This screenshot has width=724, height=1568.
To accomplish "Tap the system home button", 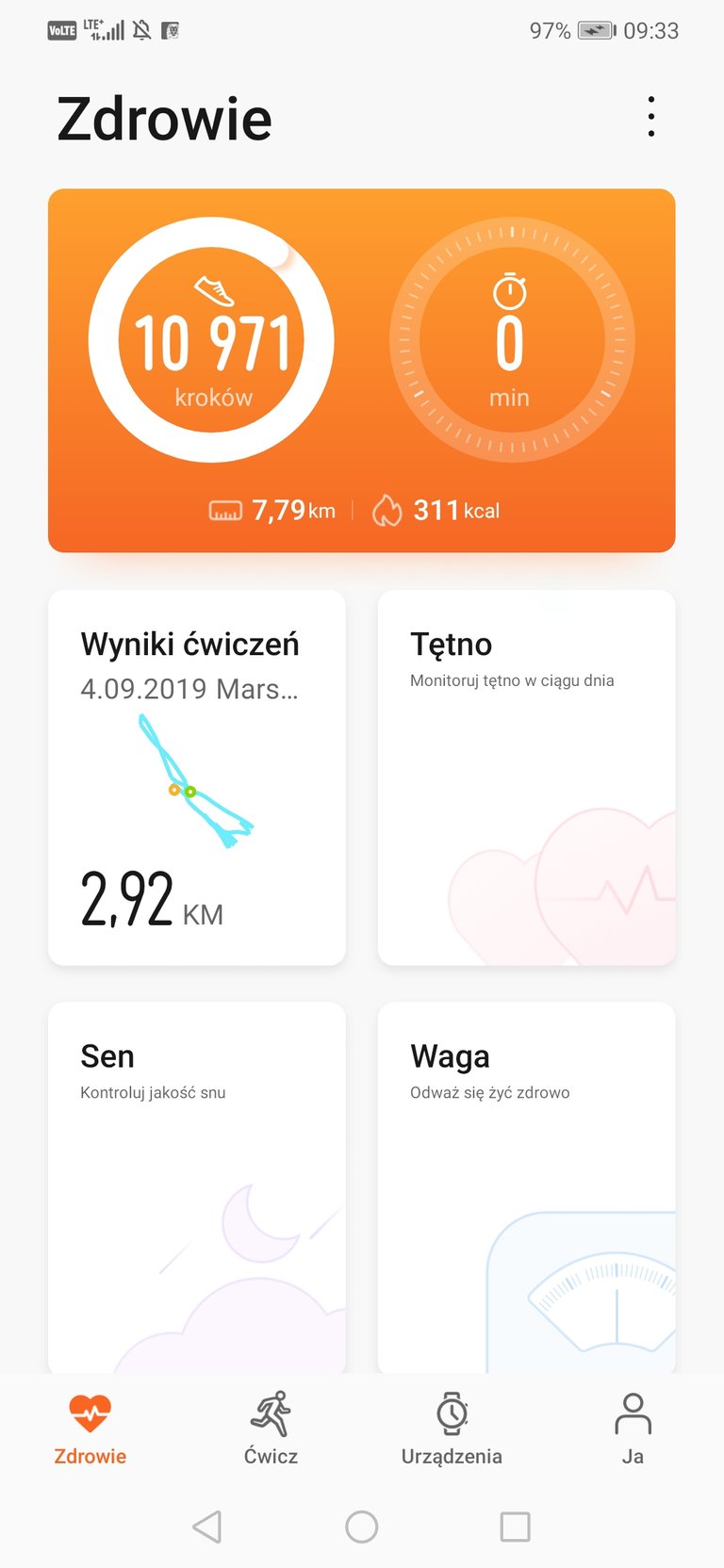I will tap(362, 1527).
